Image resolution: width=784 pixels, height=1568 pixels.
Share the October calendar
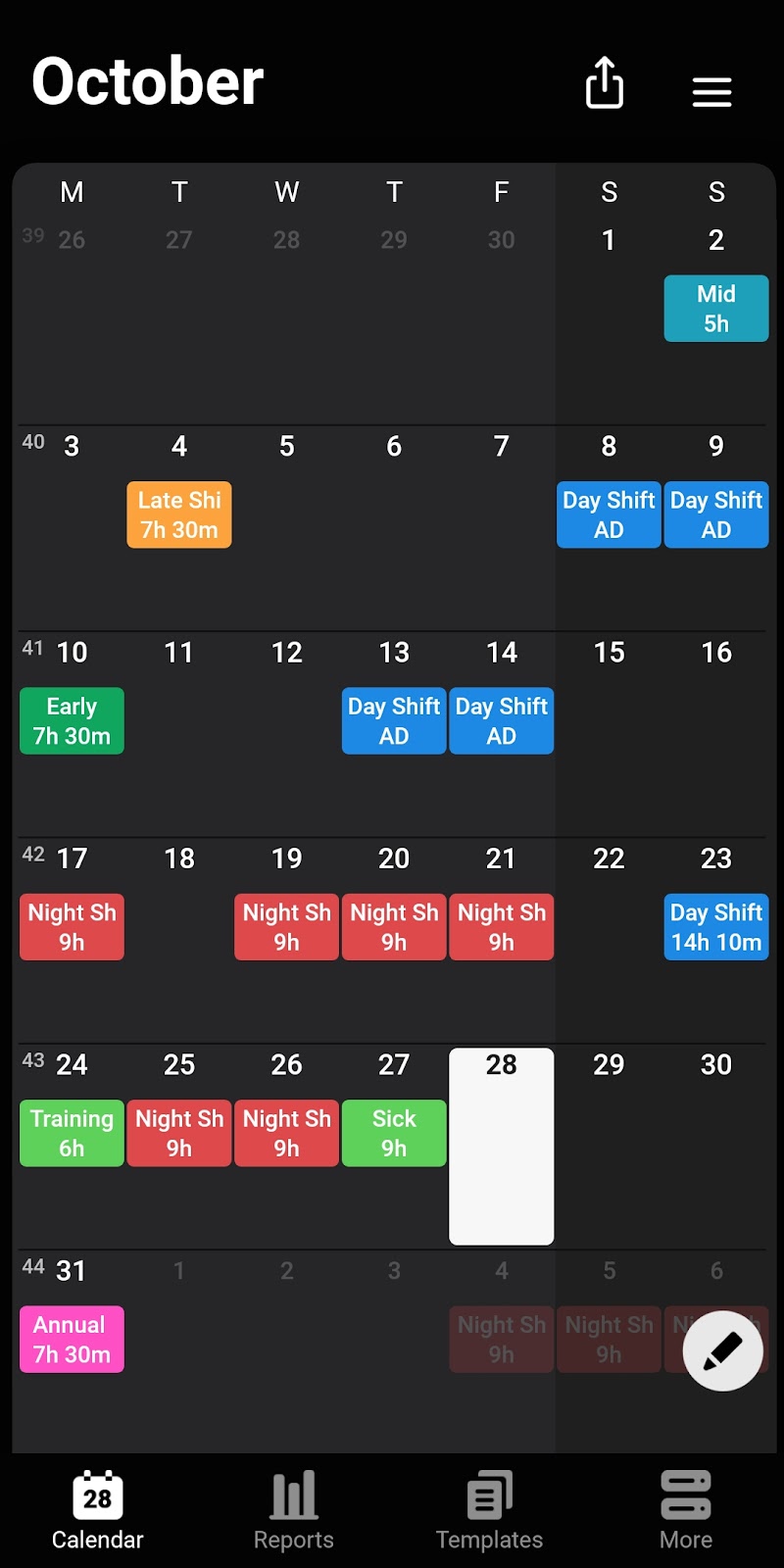point(604,82)
